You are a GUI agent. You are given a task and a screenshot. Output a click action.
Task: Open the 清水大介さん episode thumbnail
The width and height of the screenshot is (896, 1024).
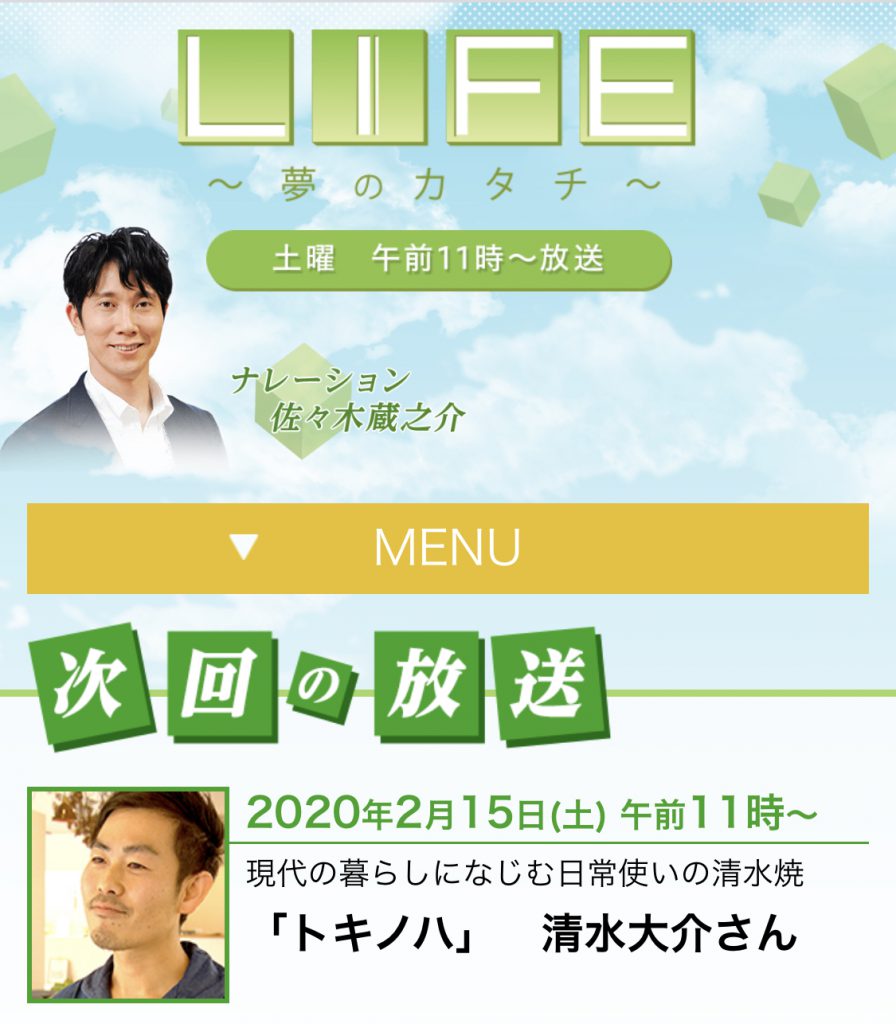pyautogui.click(x=128, y=894)
